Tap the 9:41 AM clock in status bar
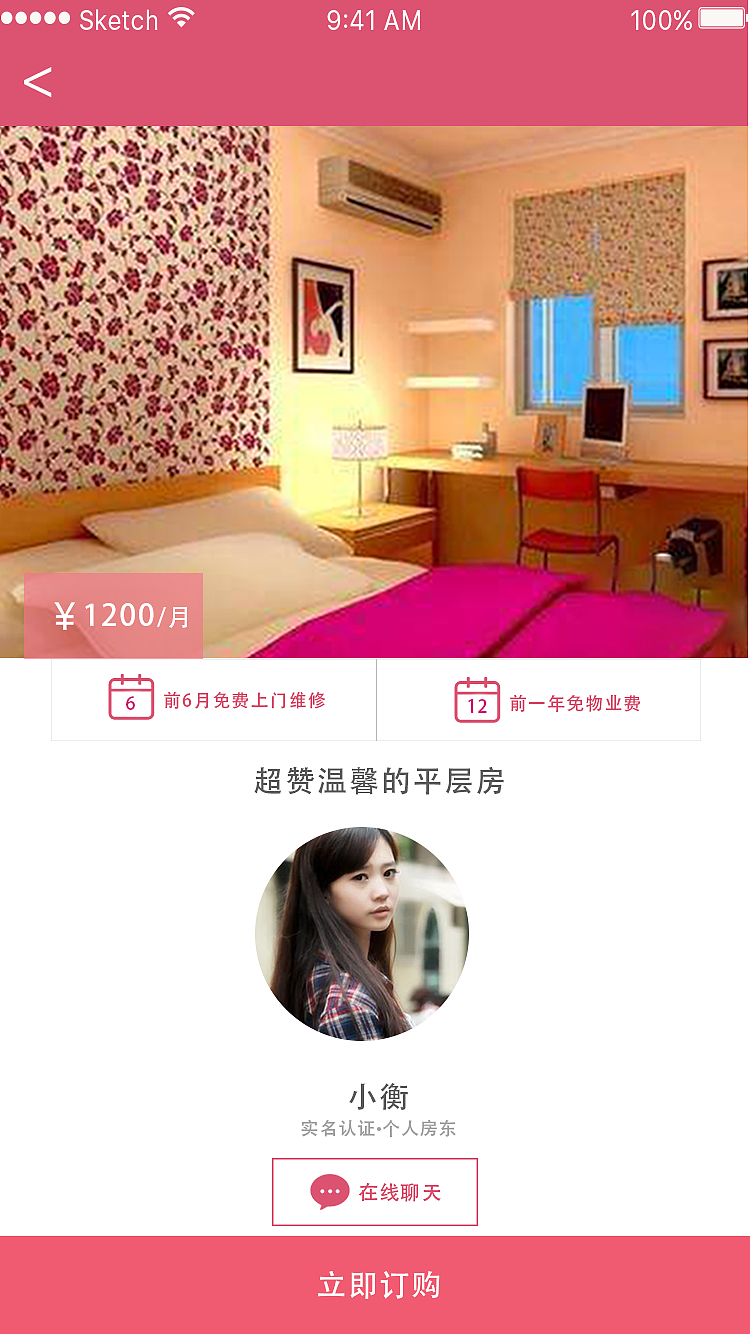This screenshot has width=750, height=1334. (375, 20)
